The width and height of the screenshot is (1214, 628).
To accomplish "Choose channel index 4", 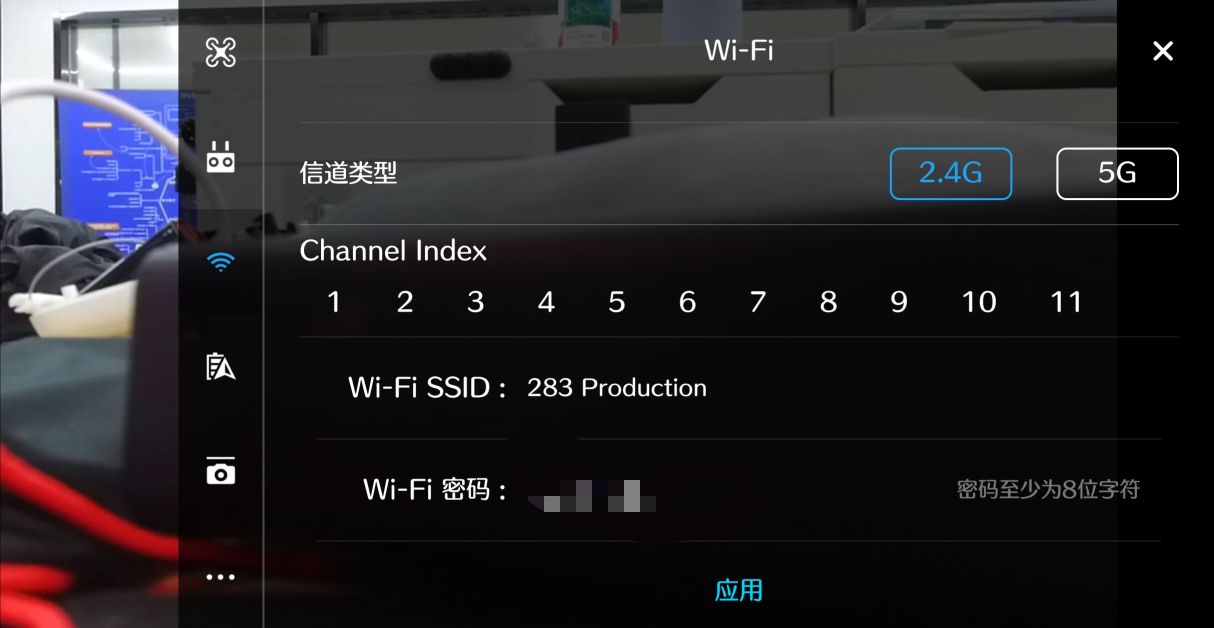I will (x=546, y=302).
